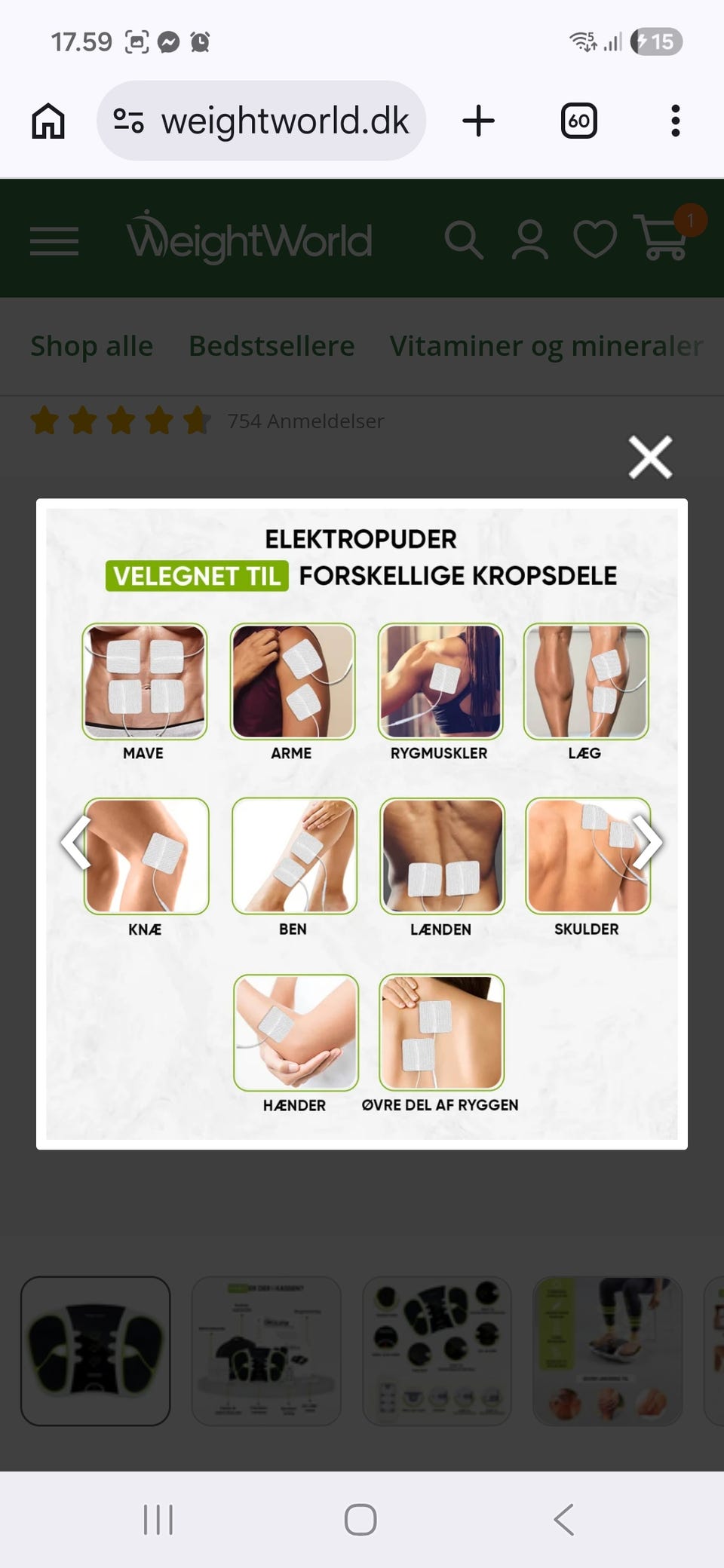Image resolution: width=724 pixels, height=1568 pixels.
Task: Open the user account icon
Action: point(529,240)
